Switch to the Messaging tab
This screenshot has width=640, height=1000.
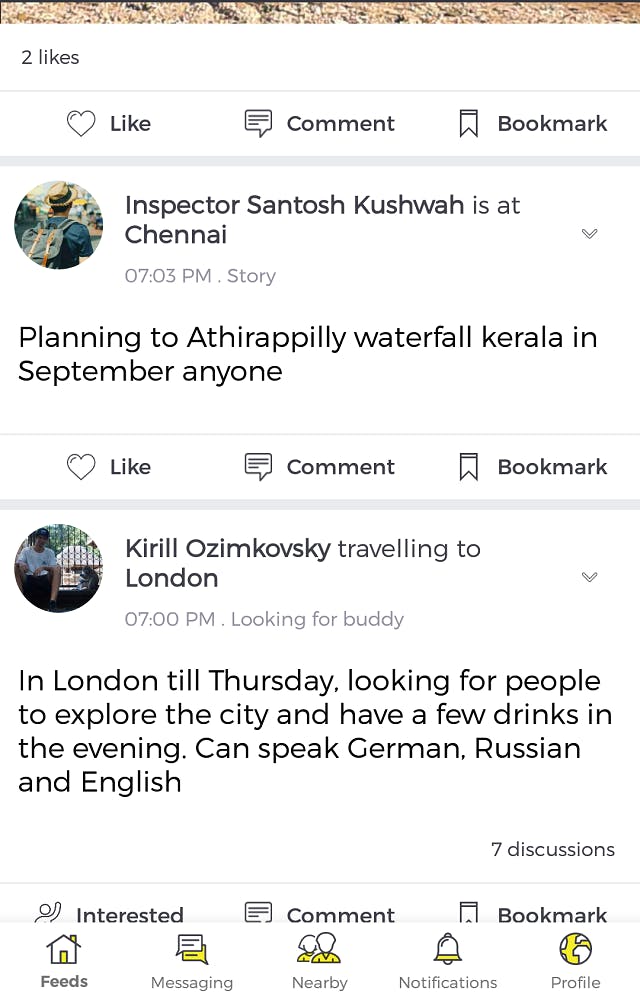tap(192, 960)
